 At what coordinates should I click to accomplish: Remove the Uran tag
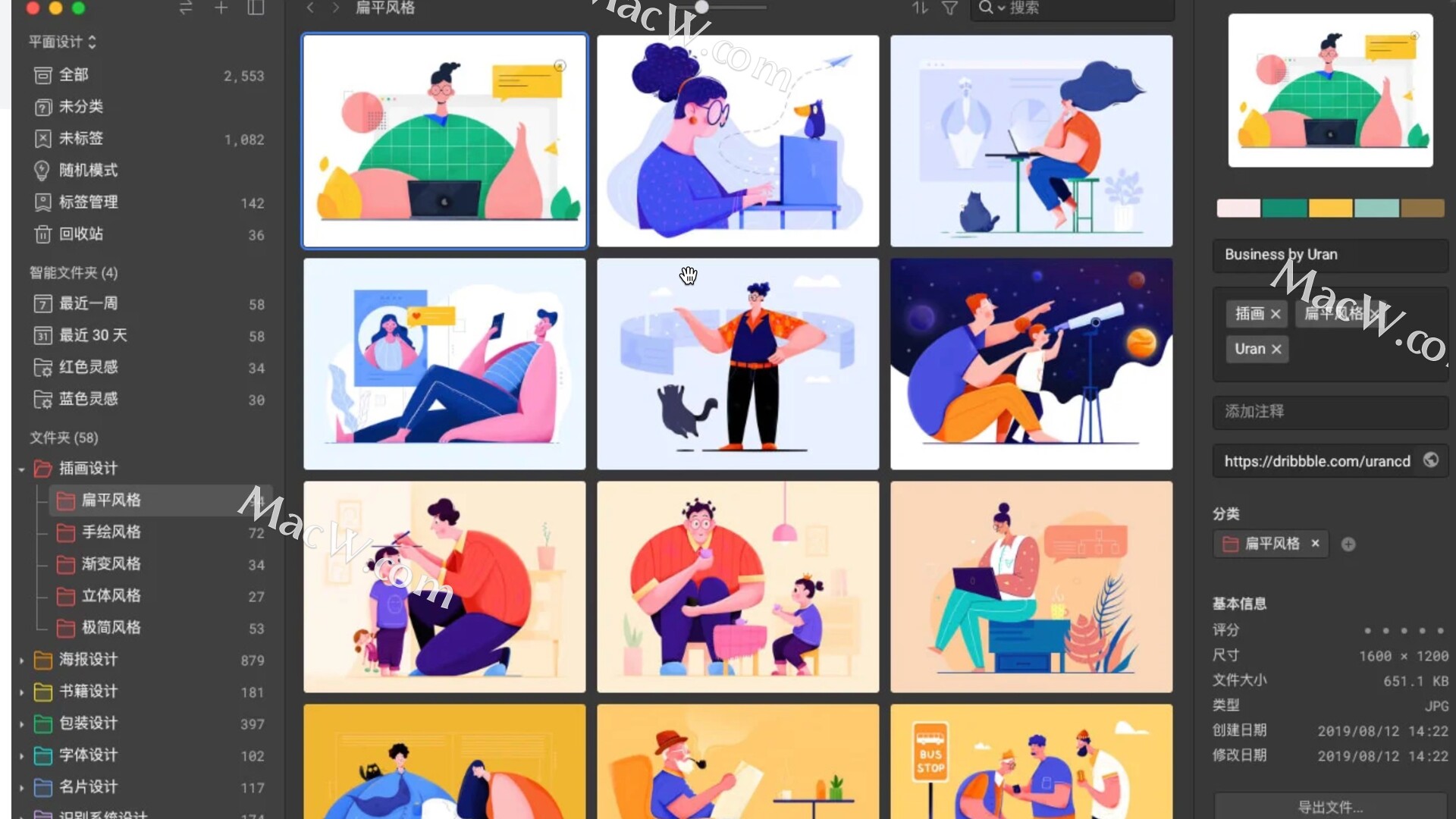pos(1276,350)
